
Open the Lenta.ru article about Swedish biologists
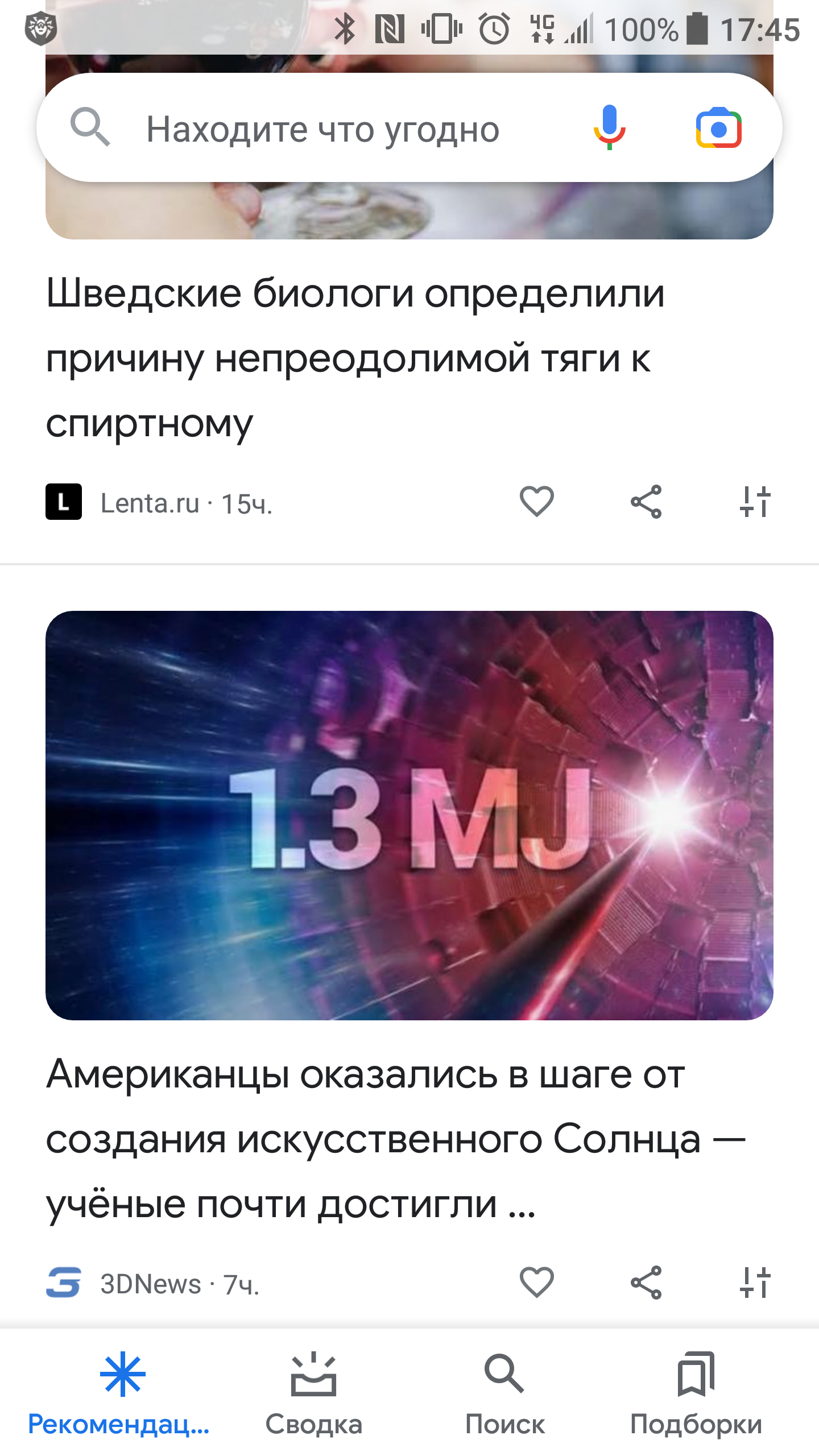[355, 358]
